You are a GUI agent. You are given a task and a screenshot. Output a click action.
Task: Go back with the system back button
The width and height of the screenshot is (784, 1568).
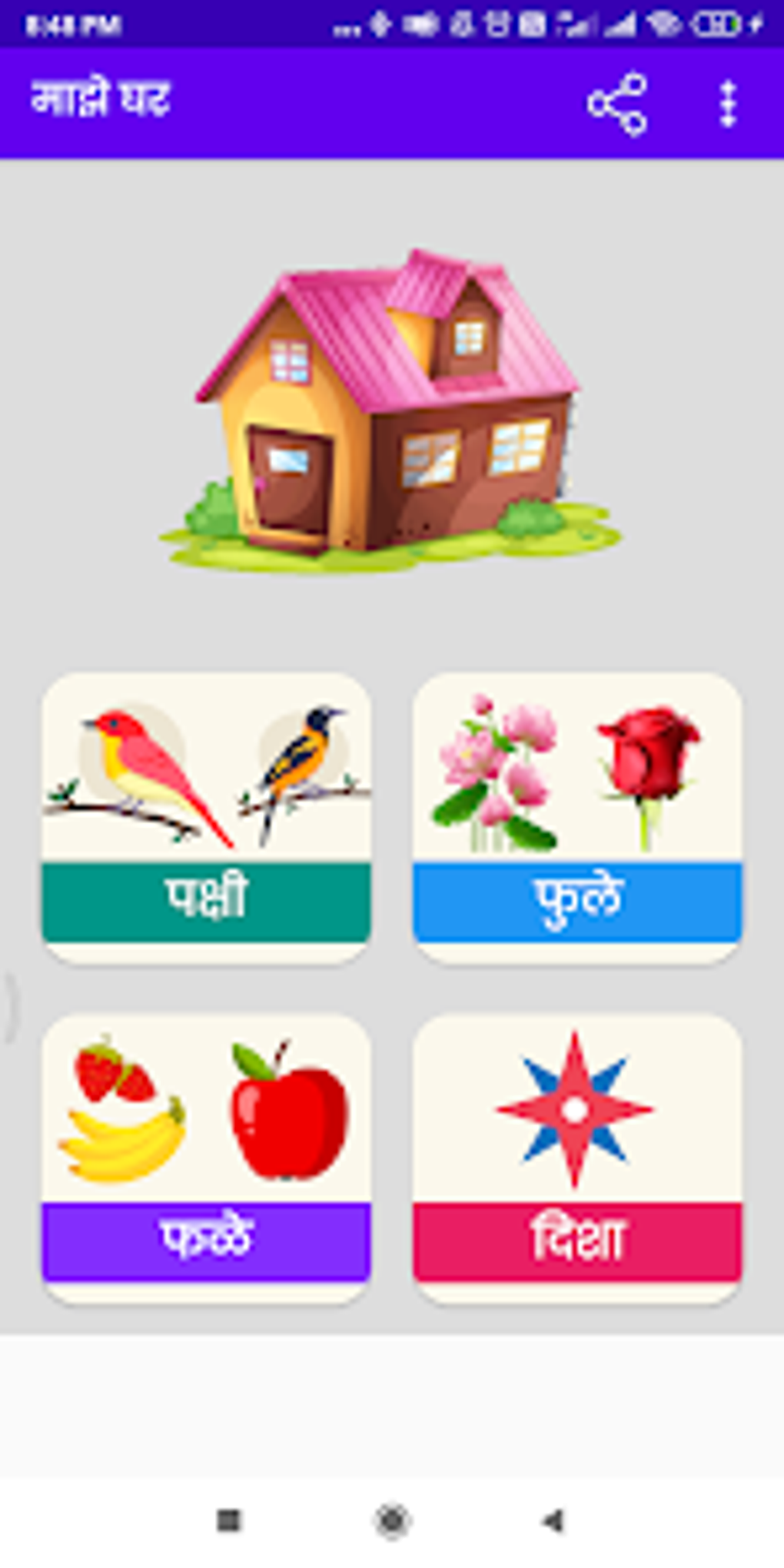click(554, 1520)
